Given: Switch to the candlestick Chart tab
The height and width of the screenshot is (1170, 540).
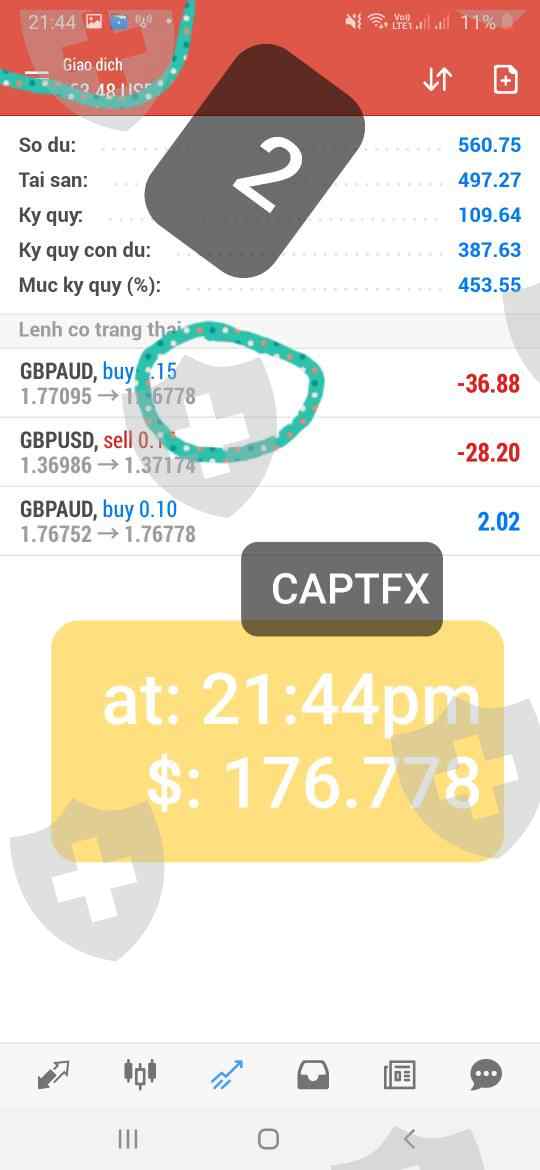Looking at the screenshot, I should 139,1074.
